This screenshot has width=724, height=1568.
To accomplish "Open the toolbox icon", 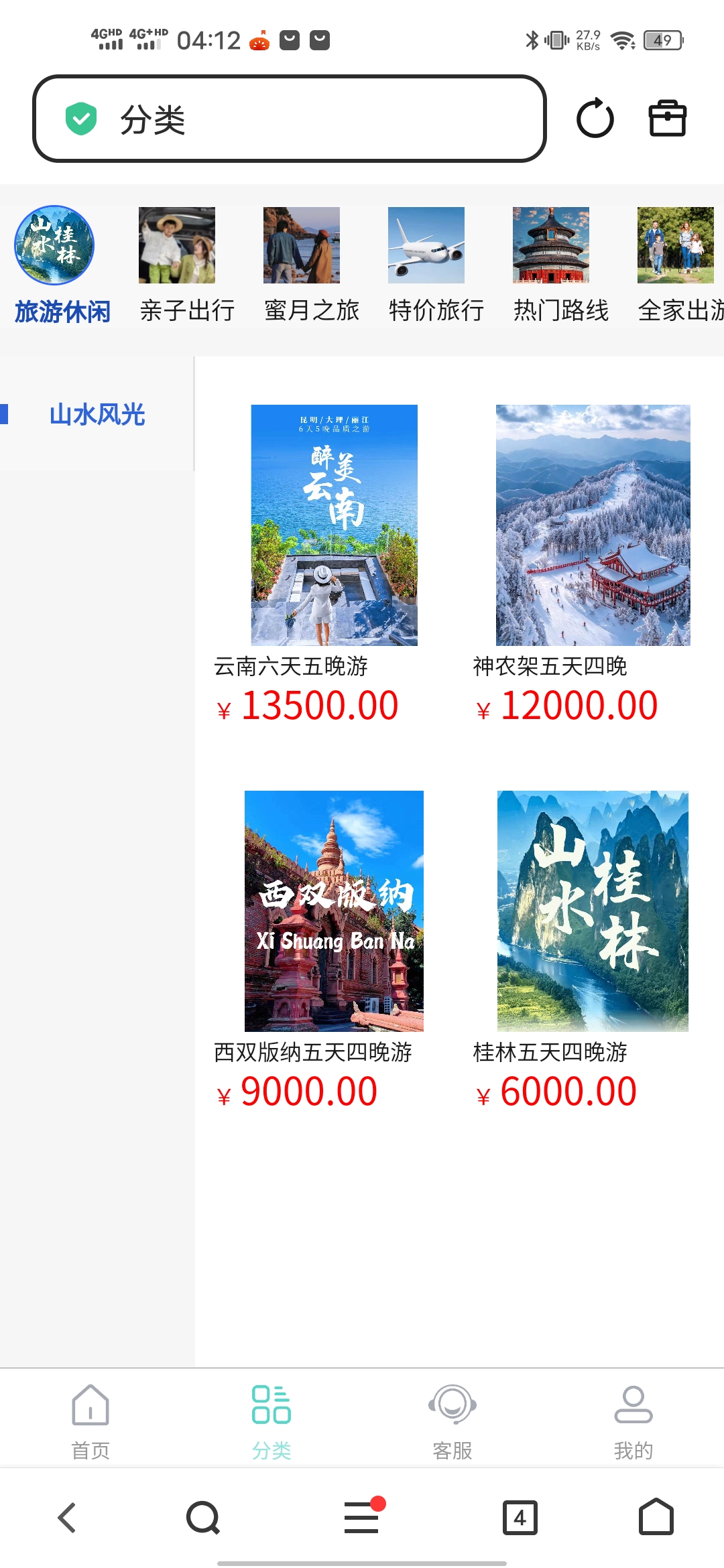I will [667, 119].
